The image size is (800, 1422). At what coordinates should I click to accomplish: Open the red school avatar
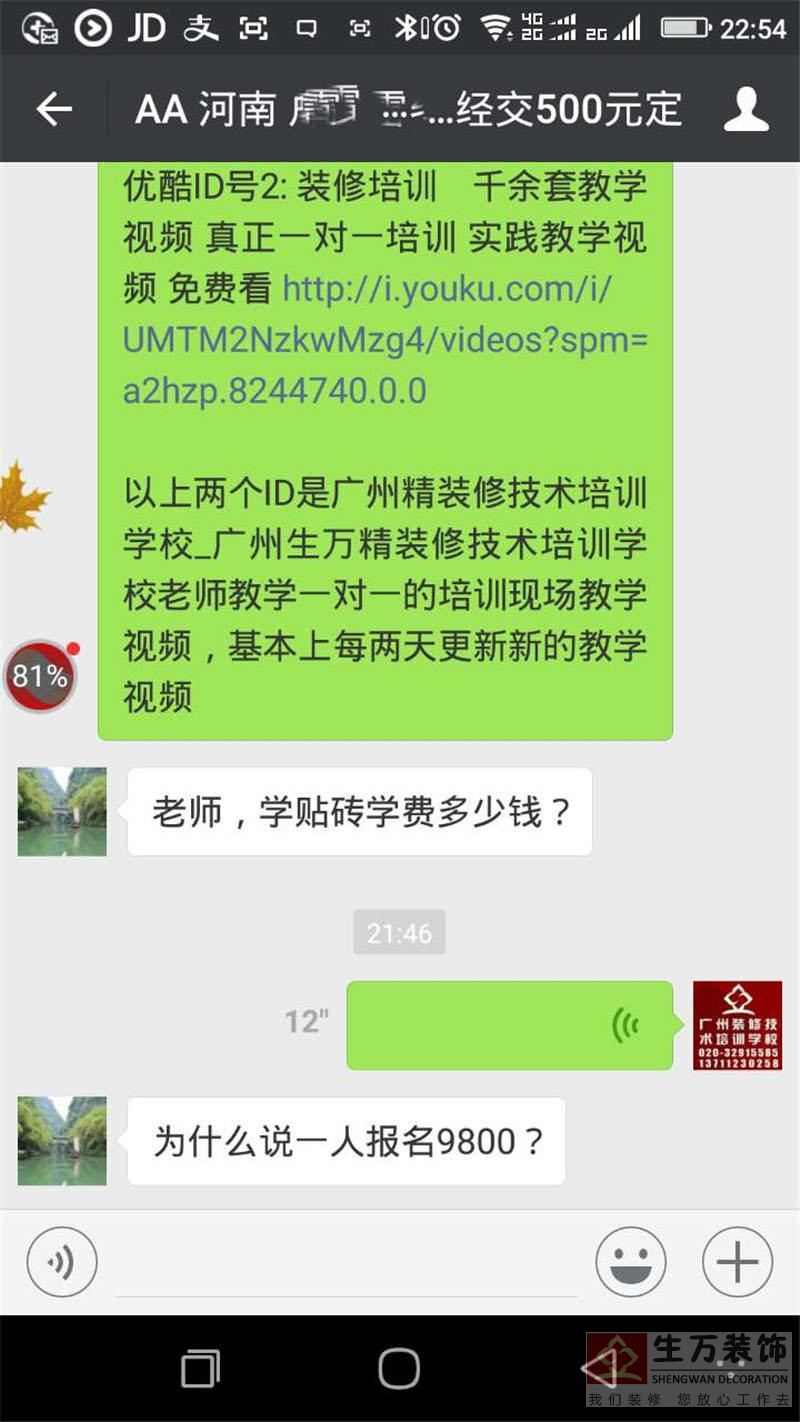(x=737, y=1025)
